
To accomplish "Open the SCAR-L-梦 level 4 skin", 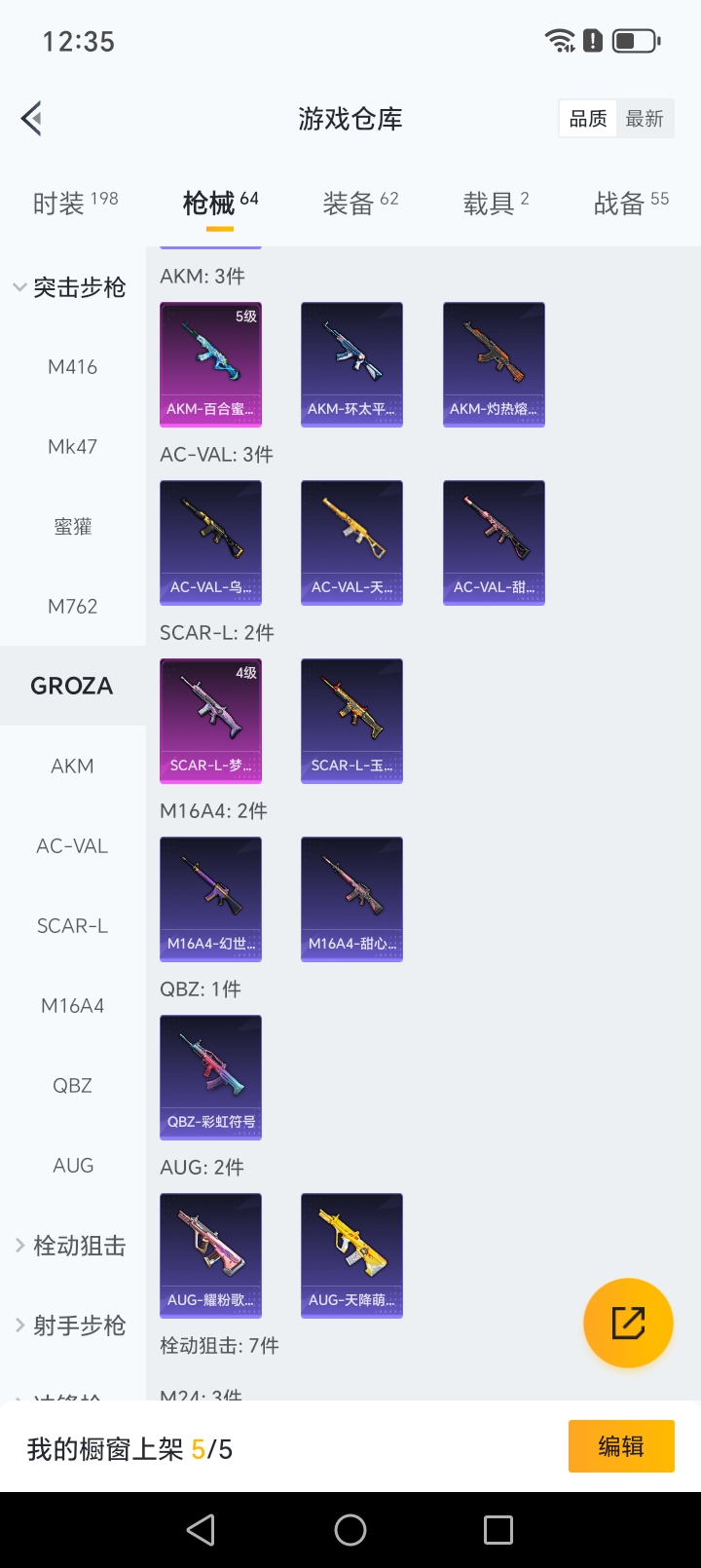I will tap(210, 721).
